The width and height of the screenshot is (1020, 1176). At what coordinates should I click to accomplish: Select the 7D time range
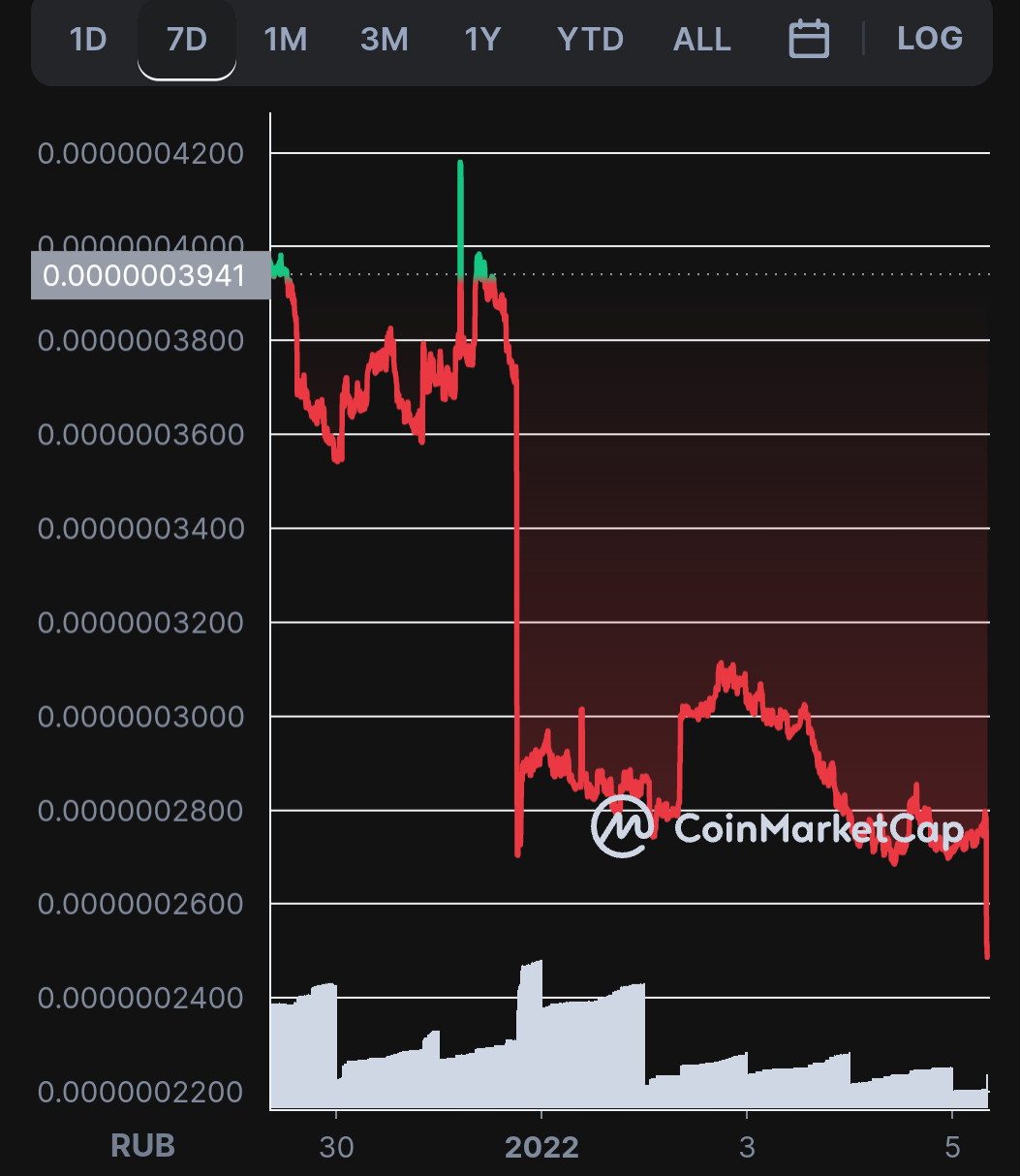click(187, 40)
